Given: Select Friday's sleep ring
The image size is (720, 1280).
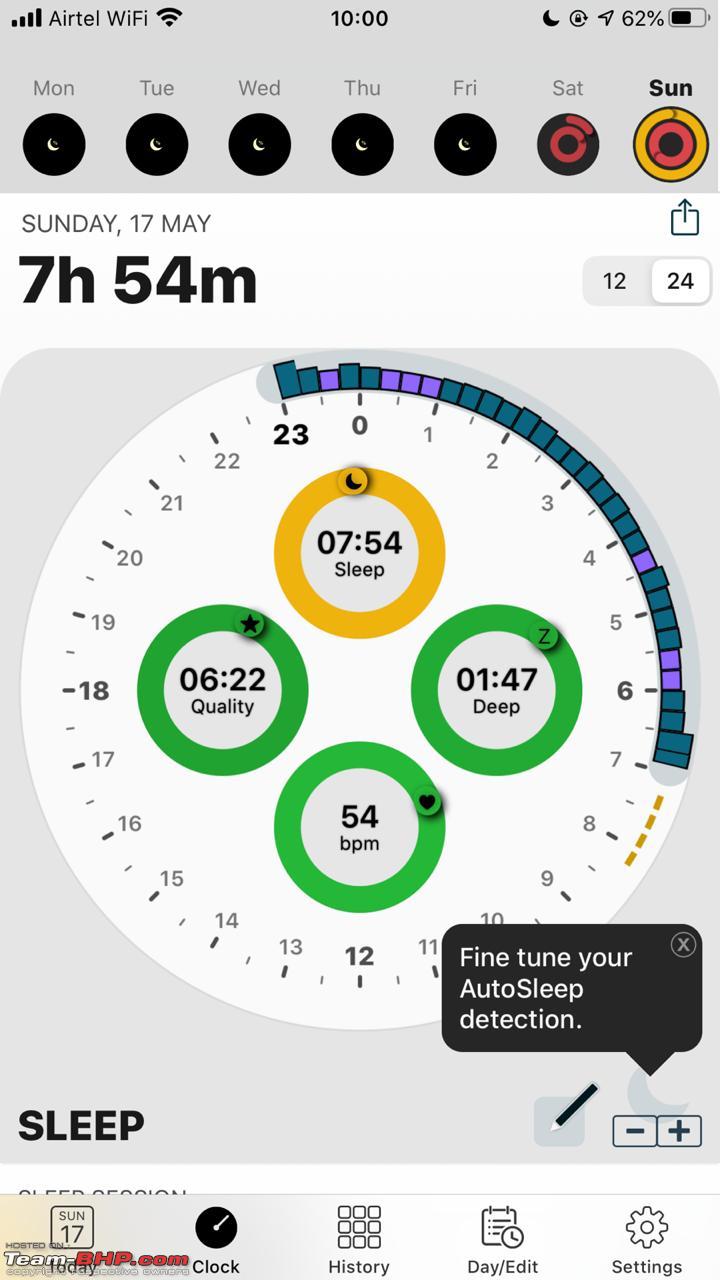Looking at the screenshot, I should (465, 144).
